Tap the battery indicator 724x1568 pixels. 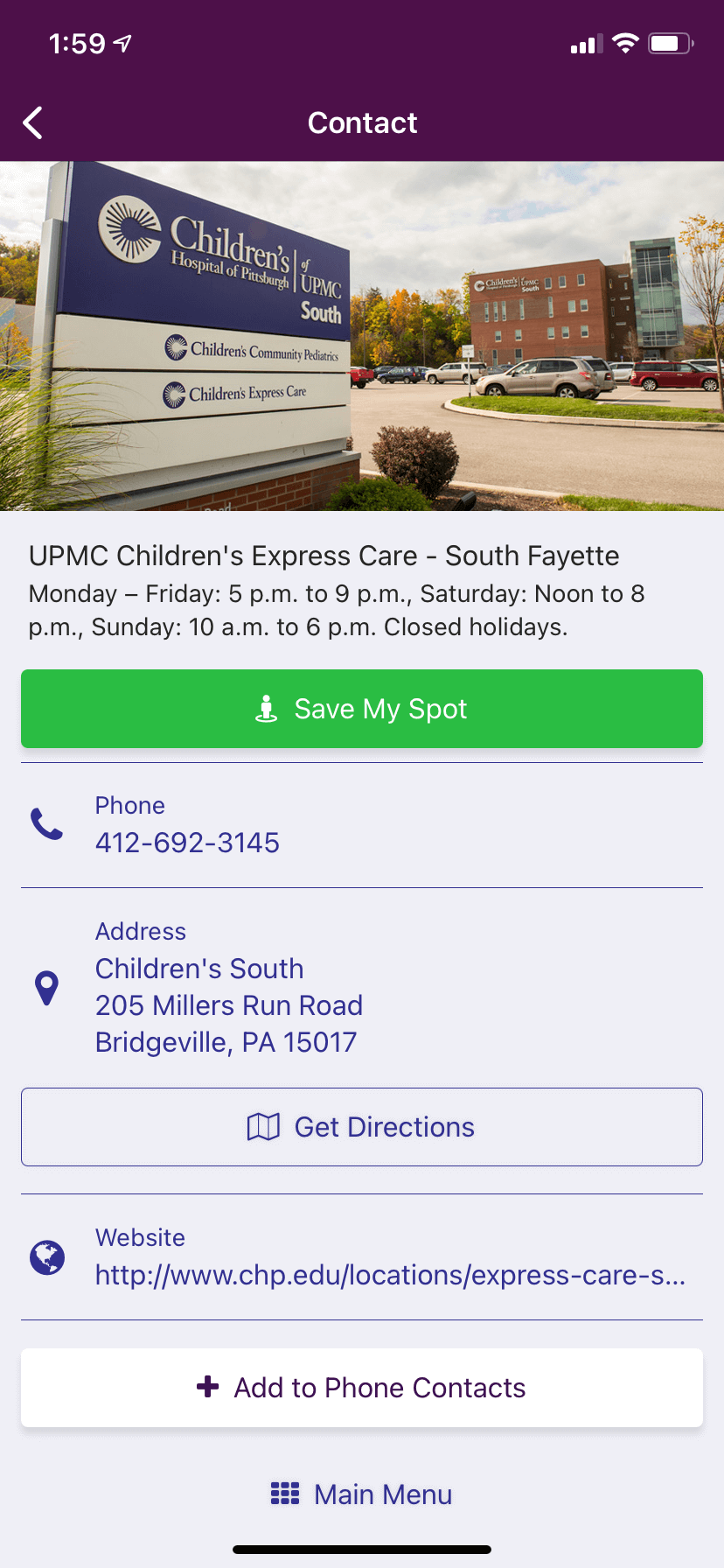click(670, 42)
